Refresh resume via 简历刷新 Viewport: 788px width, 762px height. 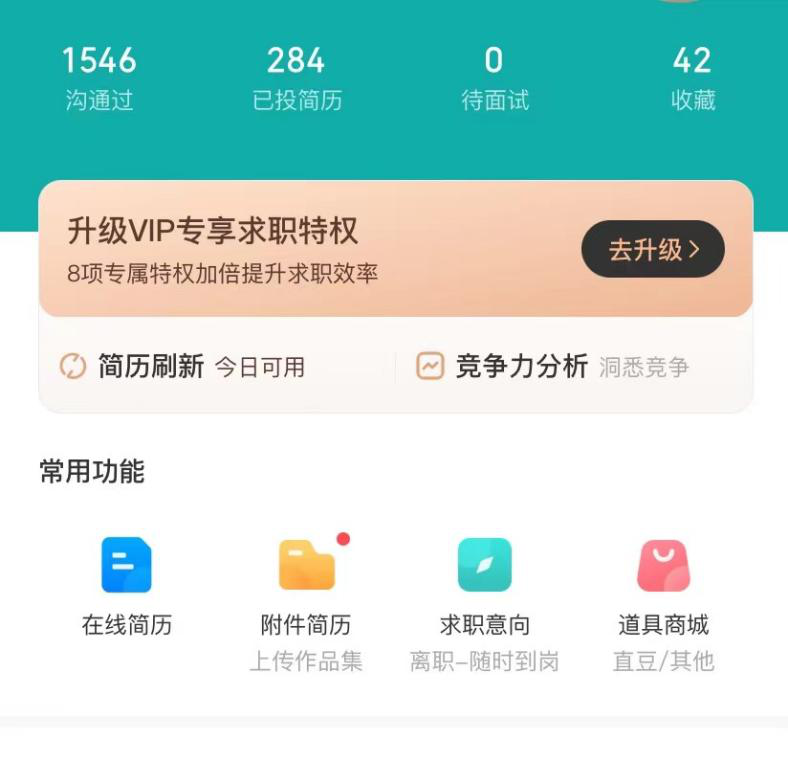pyautogui.click(x=182, y=367)
